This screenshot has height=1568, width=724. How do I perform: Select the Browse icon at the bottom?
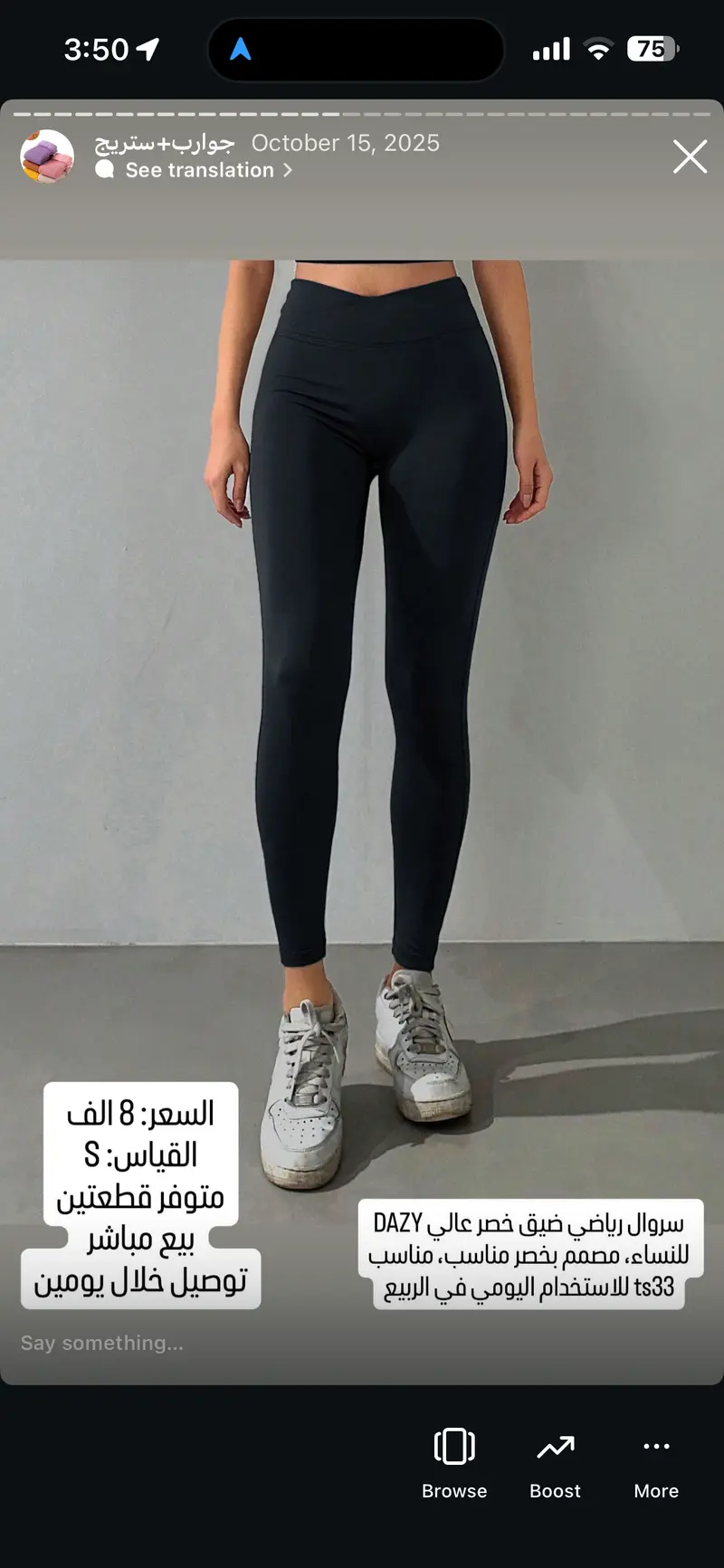(x=454, y=1446)
